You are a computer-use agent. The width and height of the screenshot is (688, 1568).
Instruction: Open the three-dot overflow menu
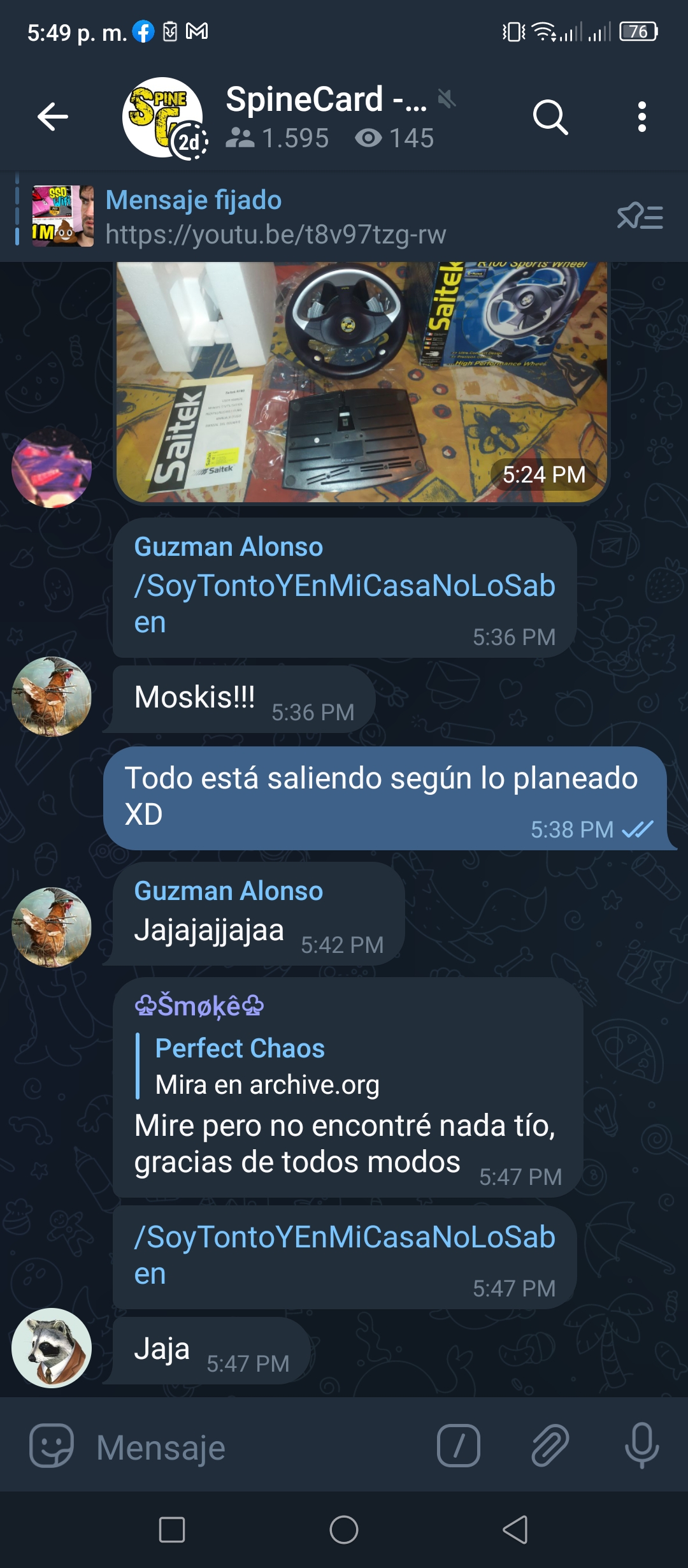click(x=641, y=117)
